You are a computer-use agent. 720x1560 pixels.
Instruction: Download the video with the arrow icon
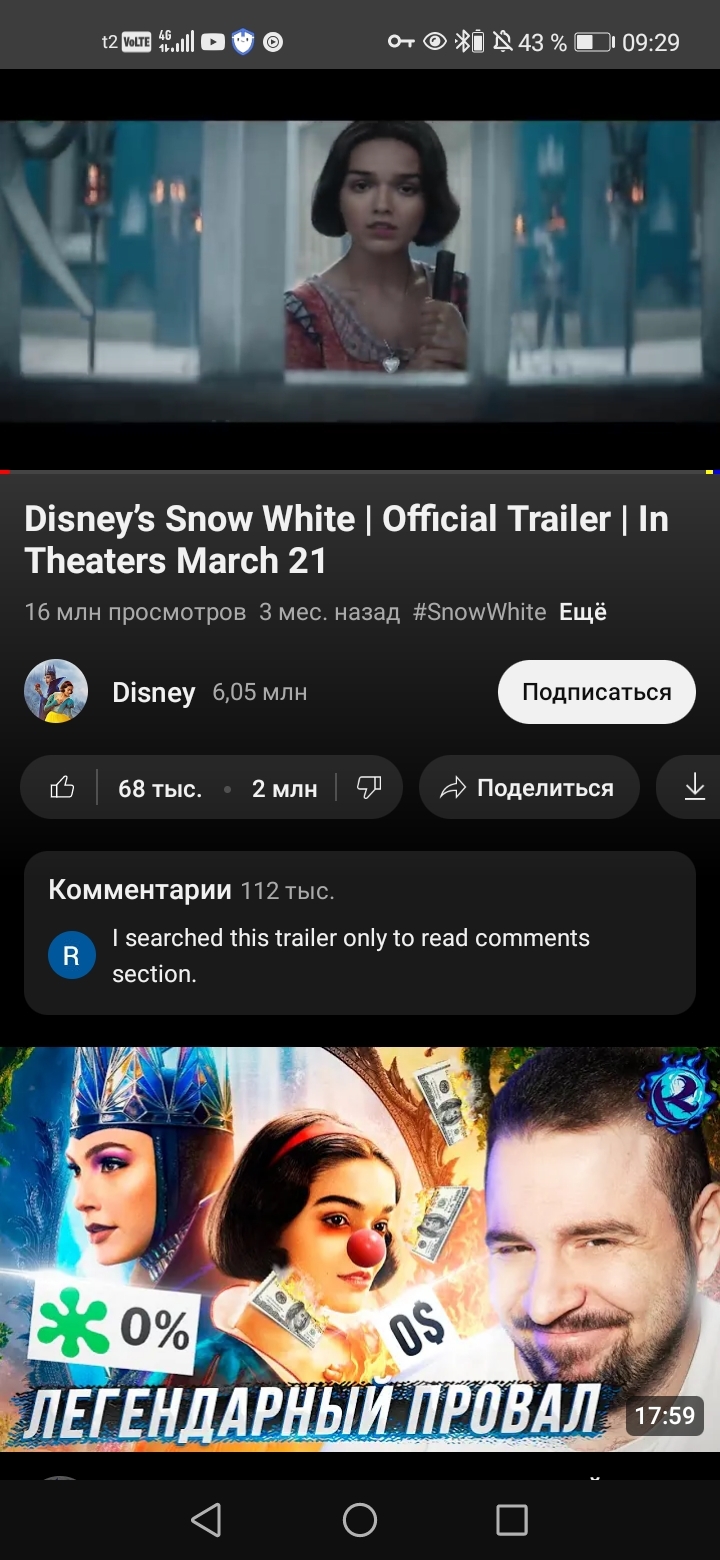click(x=694, y=788)
